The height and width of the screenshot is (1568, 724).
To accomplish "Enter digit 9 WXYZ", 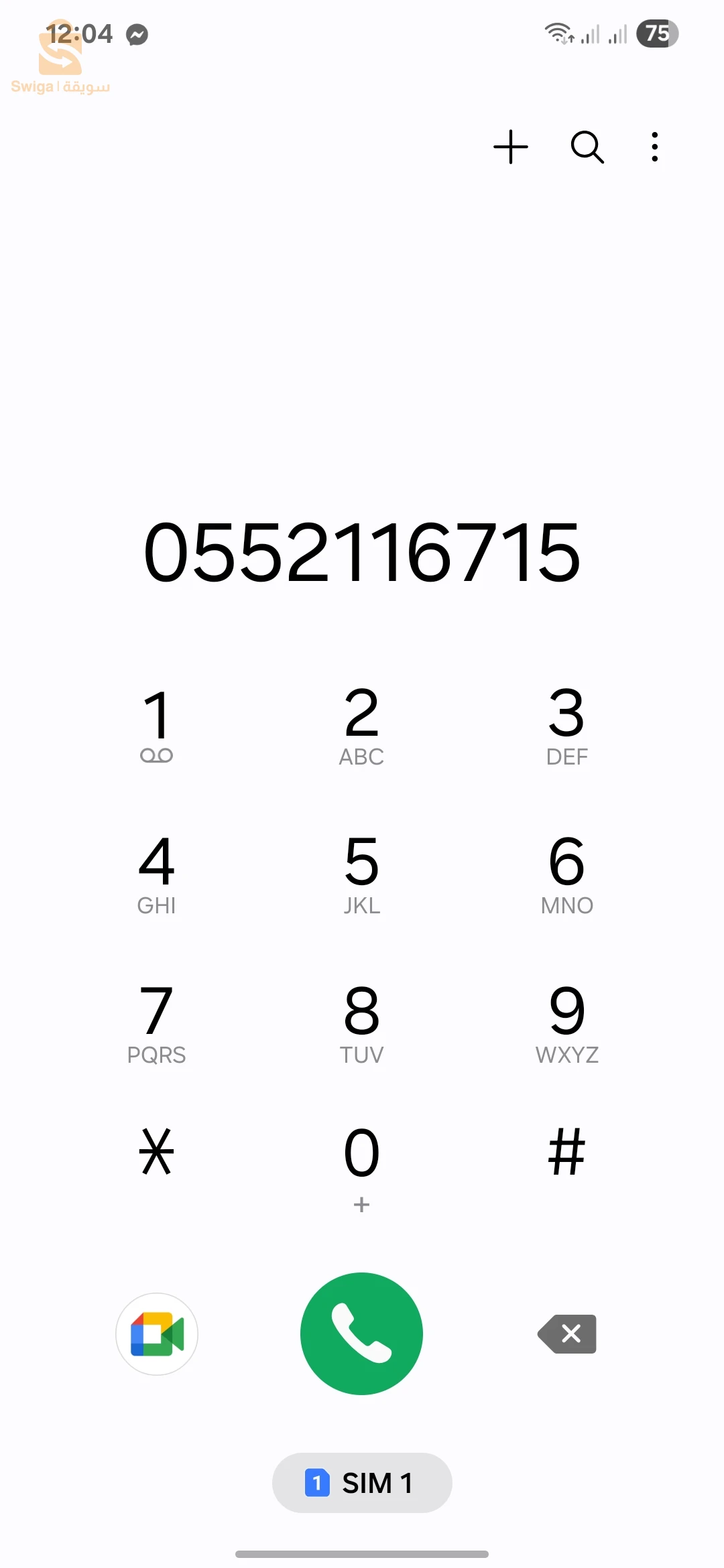I will (566, 1023).
